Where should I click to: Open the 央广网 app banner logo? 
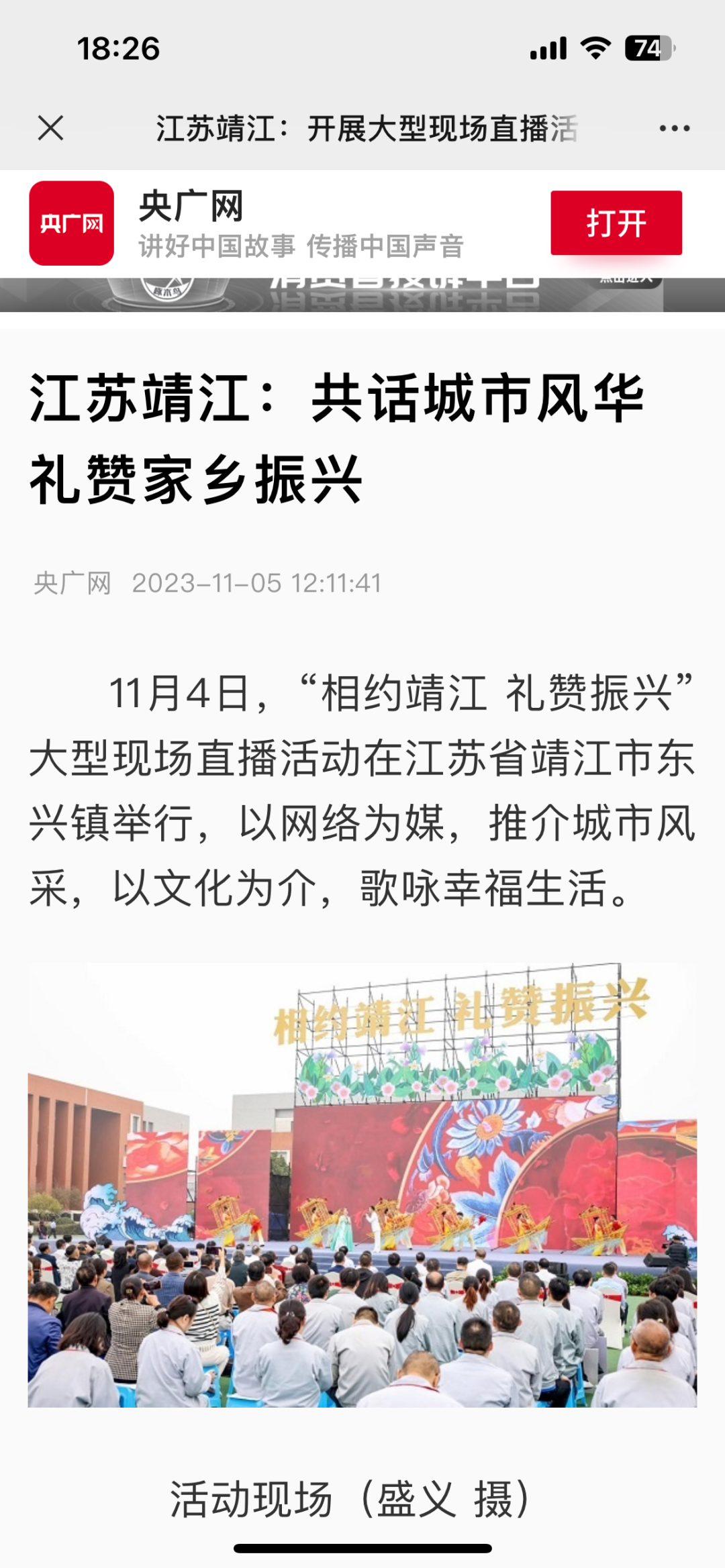pos(72,223)
